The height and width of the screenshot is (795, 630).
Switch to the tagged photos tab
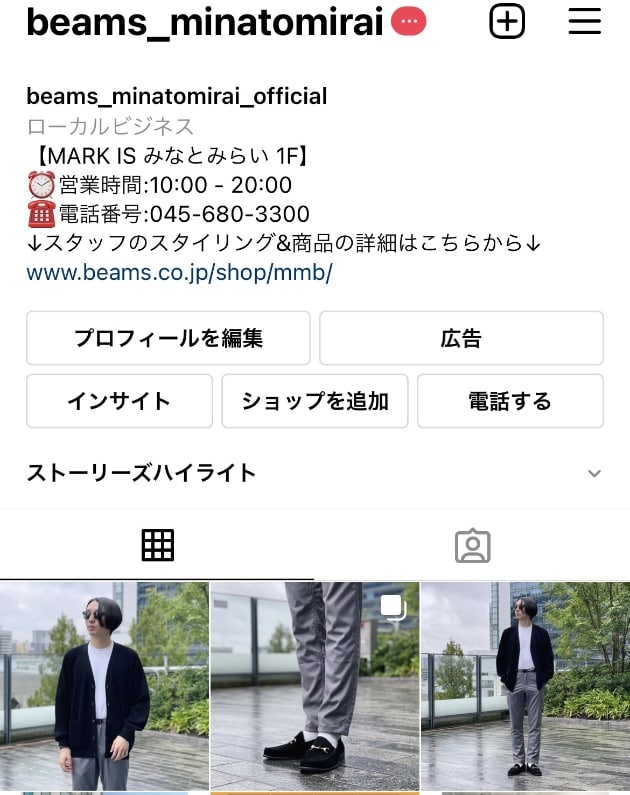point(472,545)
